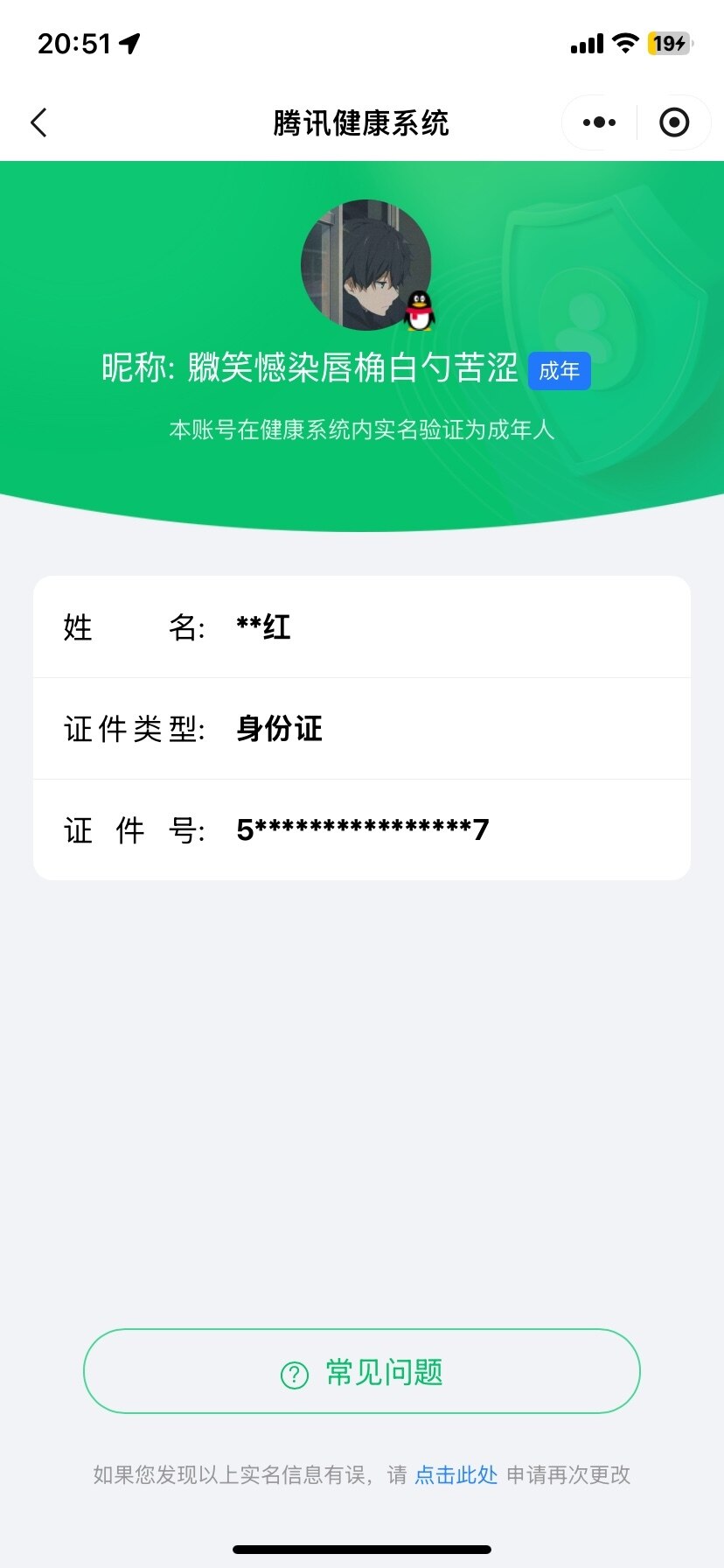Click the battery charging indicator
Viewport: 724px width, 1568px height.
pos(667,42)
